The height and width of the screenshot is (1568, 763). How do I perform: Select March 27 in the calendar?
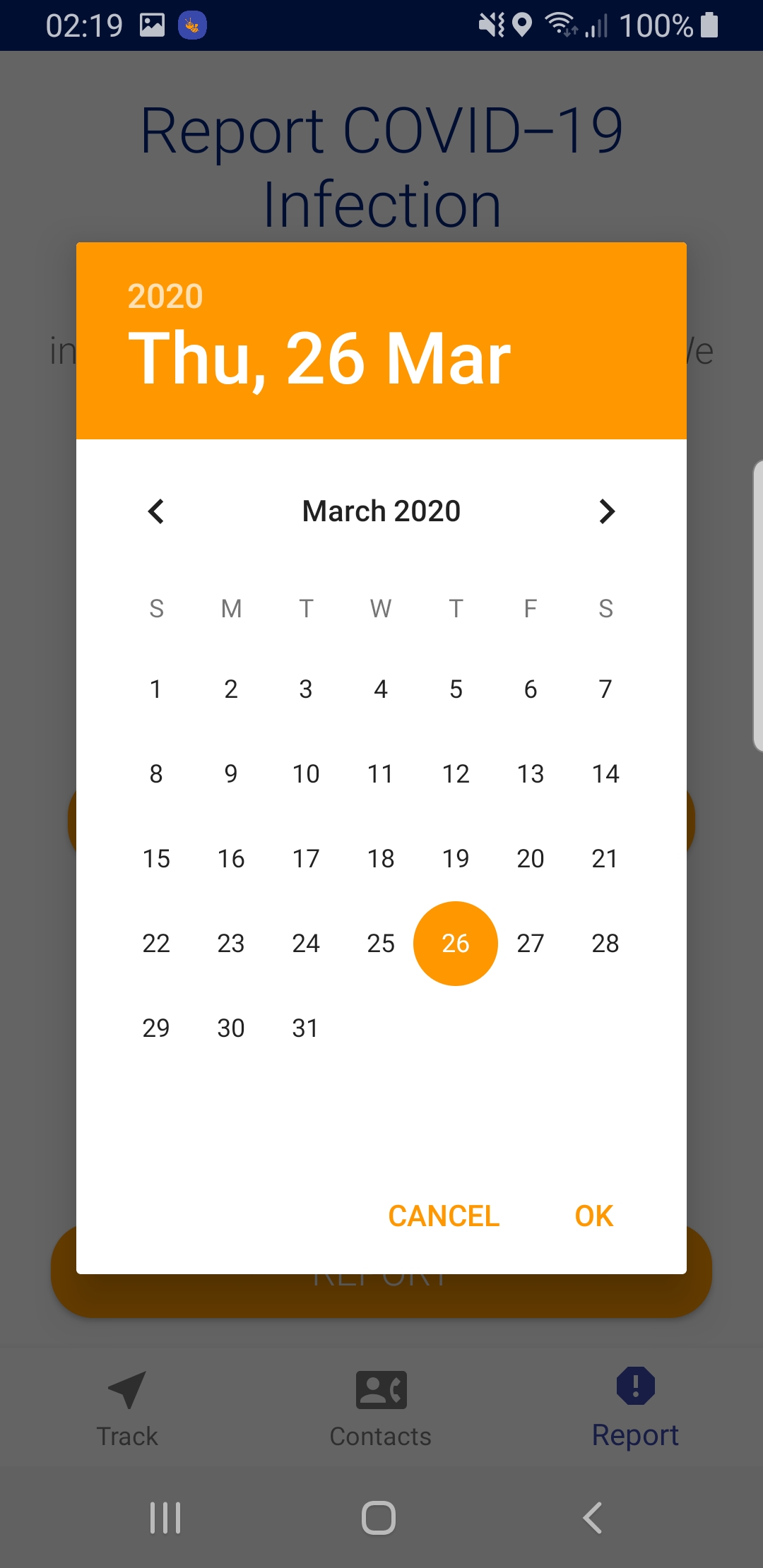531,943
